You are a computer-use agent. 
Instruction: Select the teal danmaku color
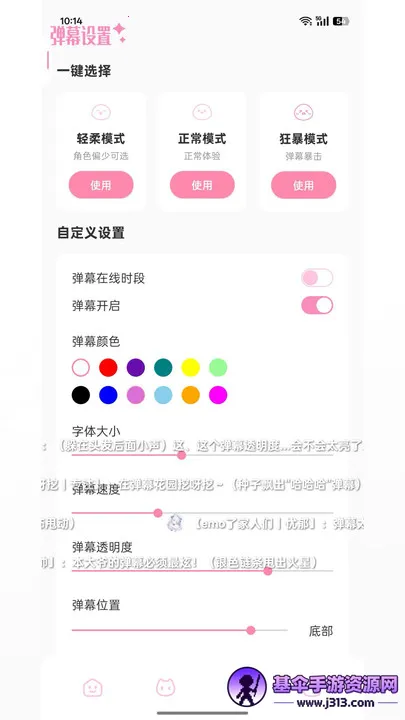(163, 367)
